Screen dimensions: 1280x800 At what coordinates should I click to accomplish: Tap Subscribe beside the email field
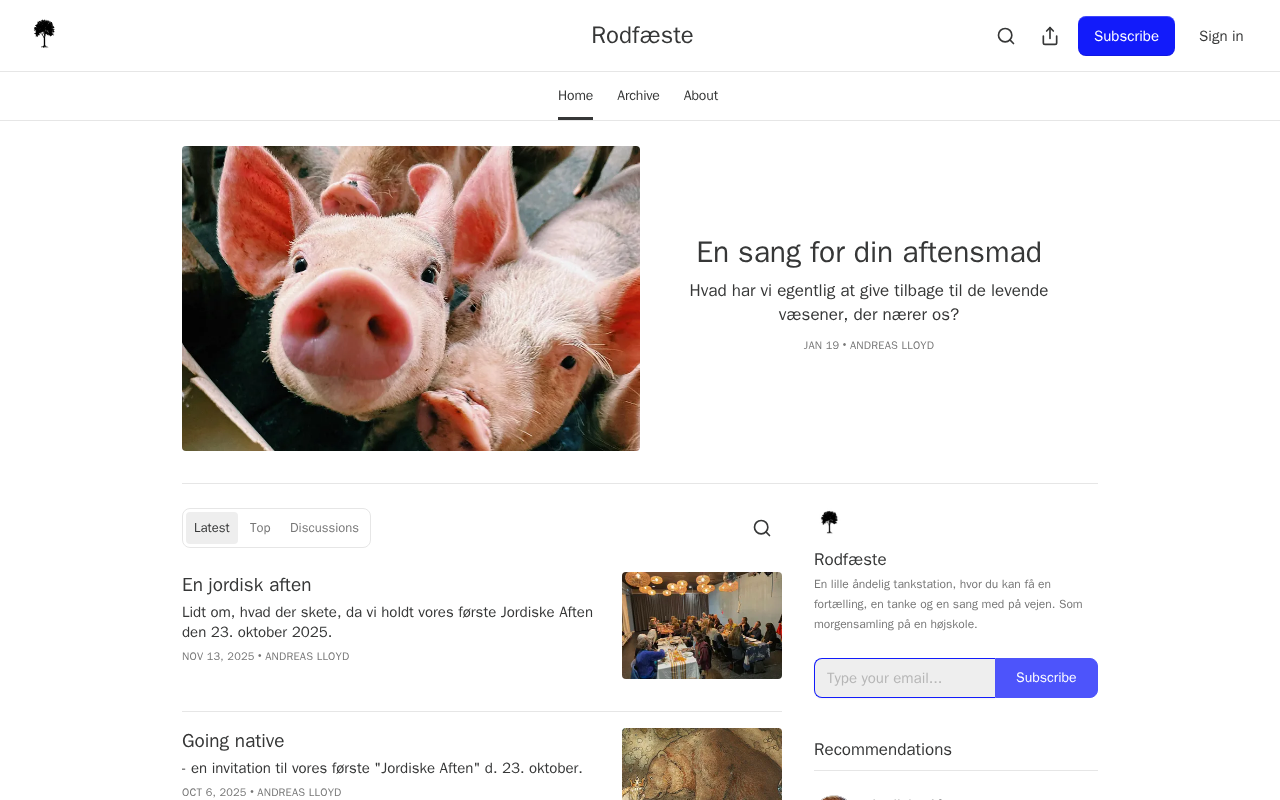coord(1046,678)
